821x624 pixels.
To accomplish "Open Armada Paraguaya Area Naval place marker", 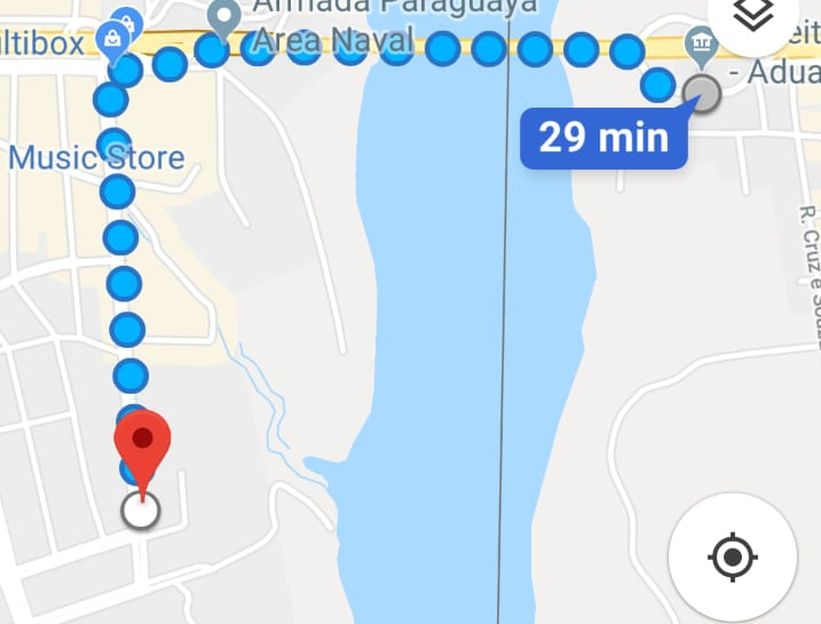I will pos(227,18).
